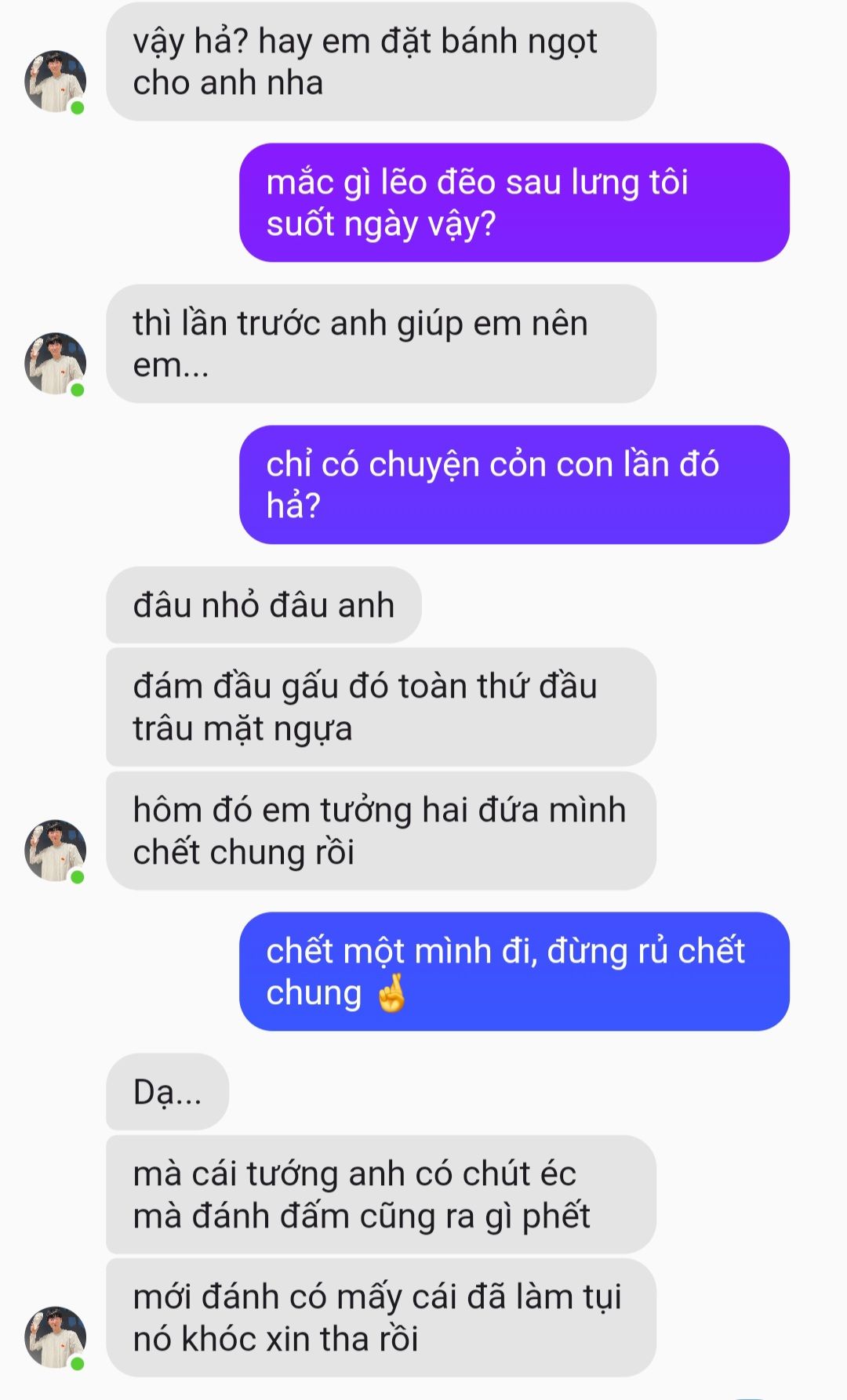The width and height of the screenshot is (847, 1400).
Task: Open profile picture beside the 'chết chung rồi' message
Action: coord(55,851)
